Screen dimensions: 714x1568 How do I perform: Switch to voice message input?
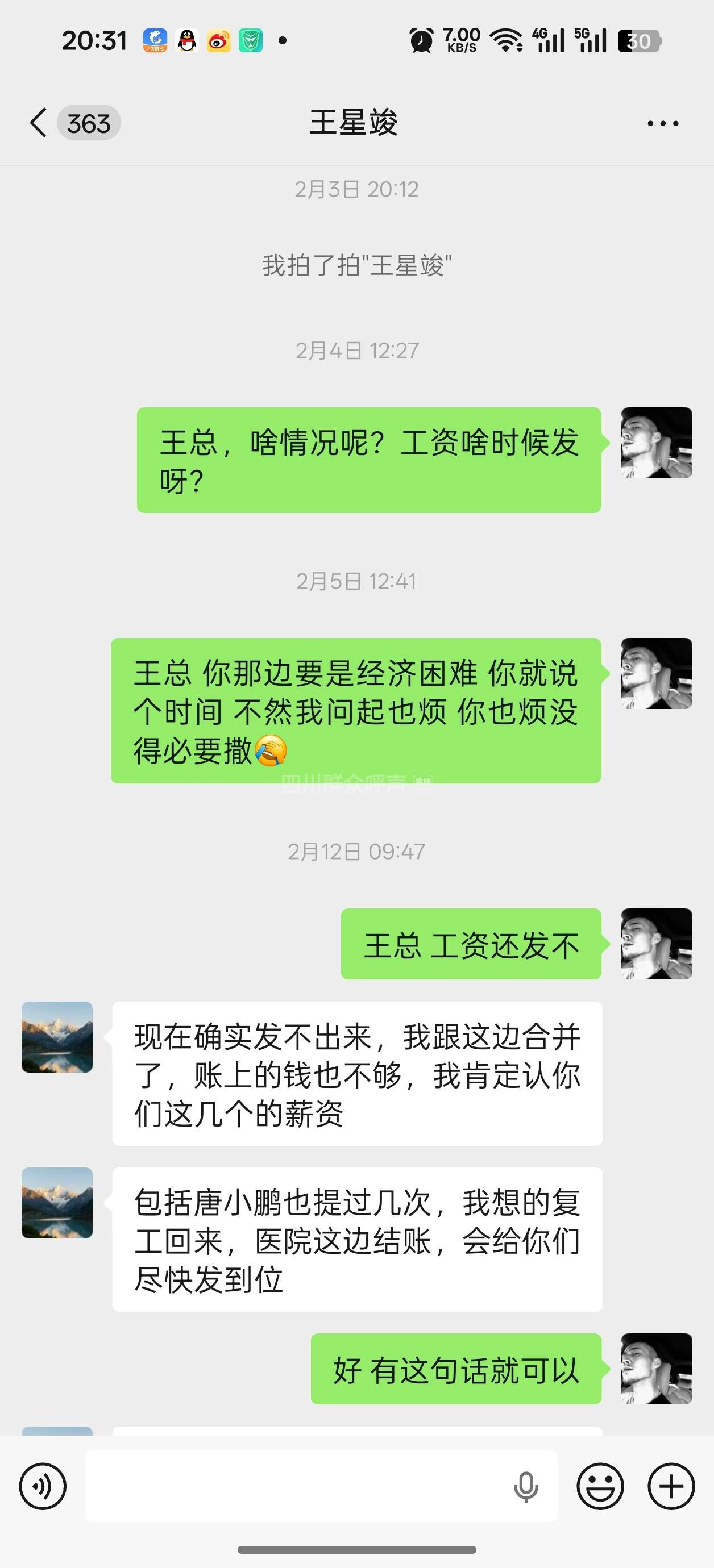click(43, 1486)
